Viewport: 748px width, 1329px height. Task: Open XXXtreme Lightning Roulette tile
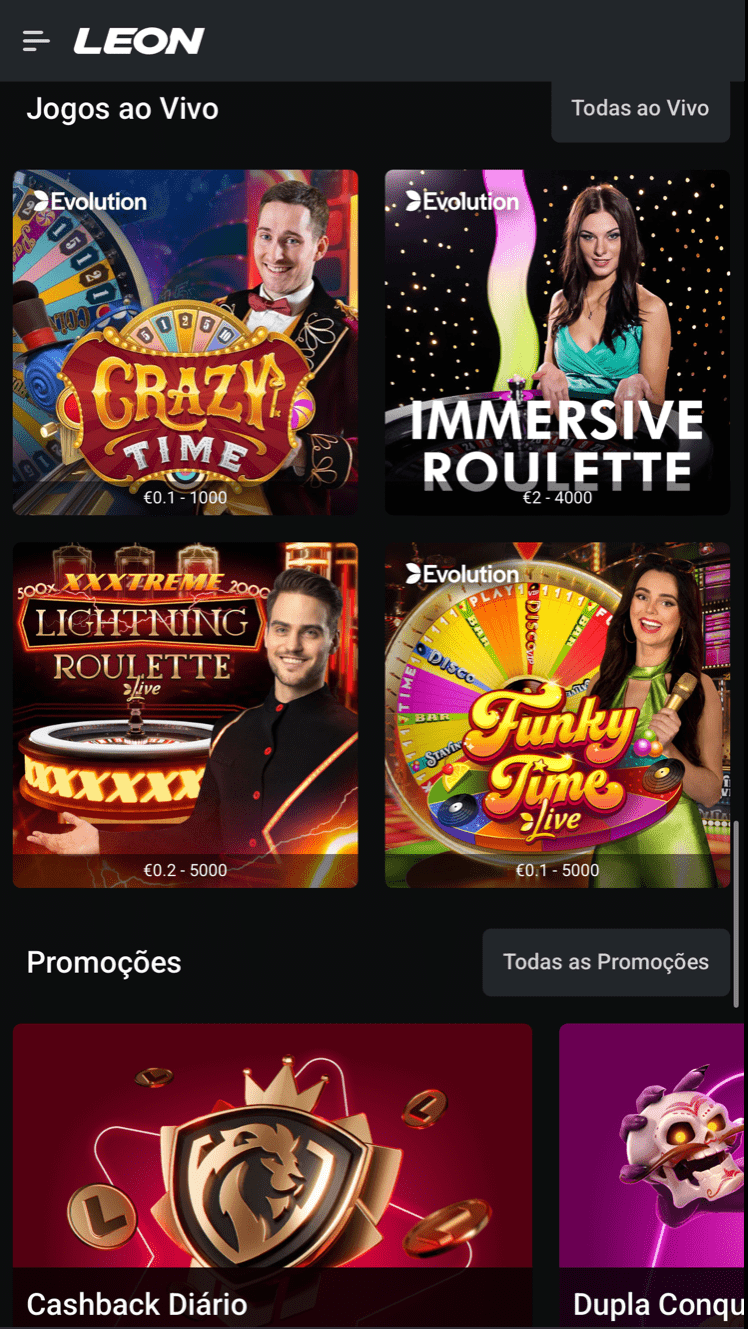click(185, 714)
